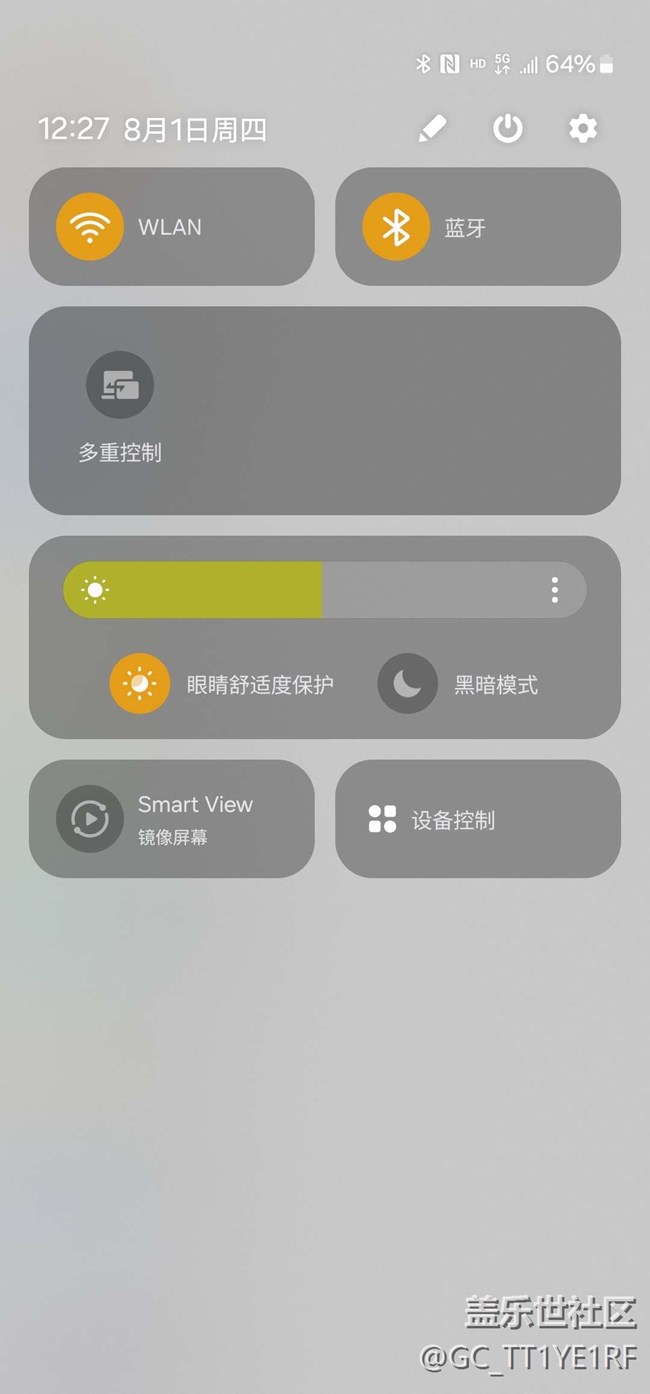Open brightness more options dots
The image size is (650, 1394).
pos(555,590)
